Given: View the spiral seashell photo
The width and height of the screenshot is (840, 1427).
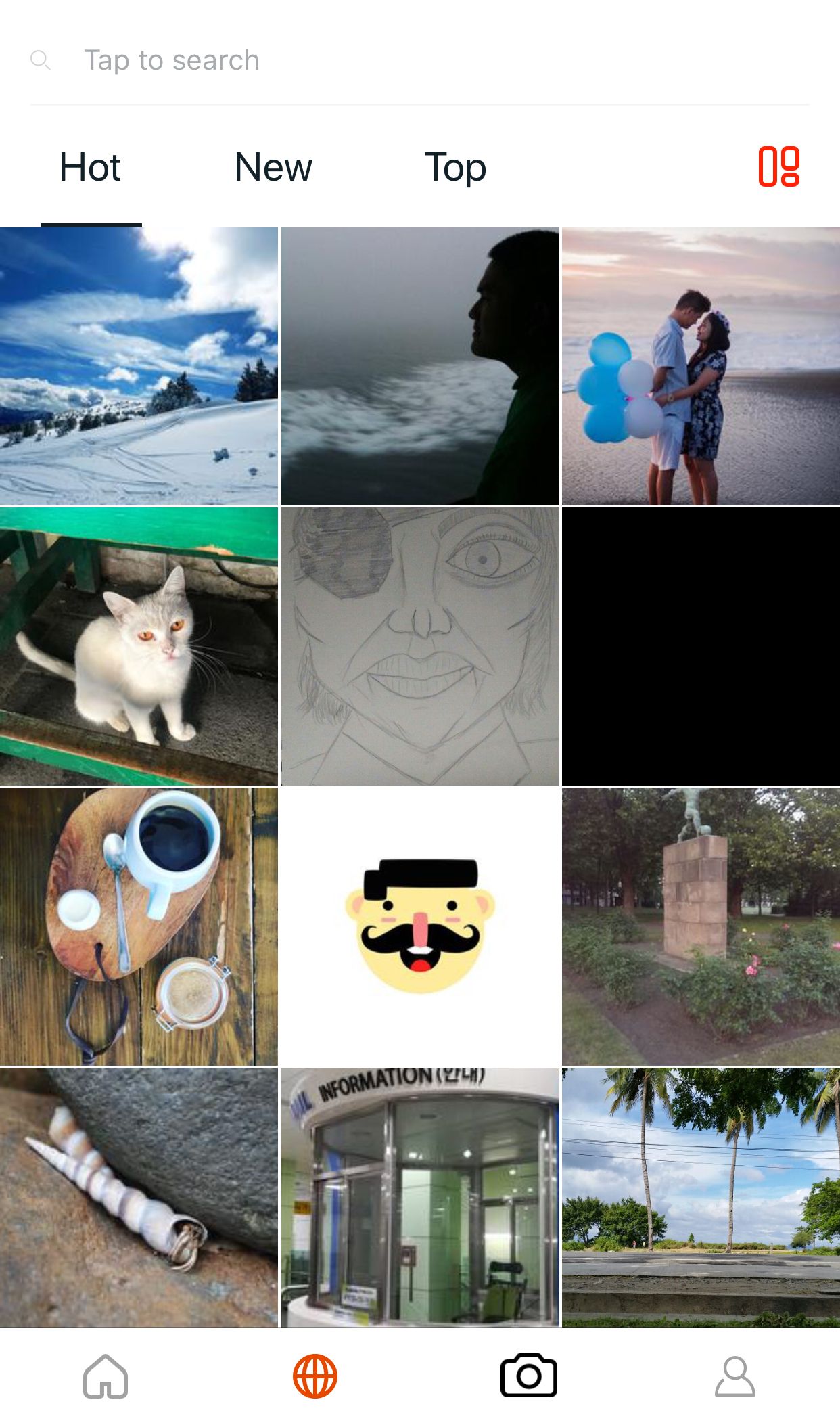Looking at the screenshot, I should pyautogui.click(x=139, y=1197).
